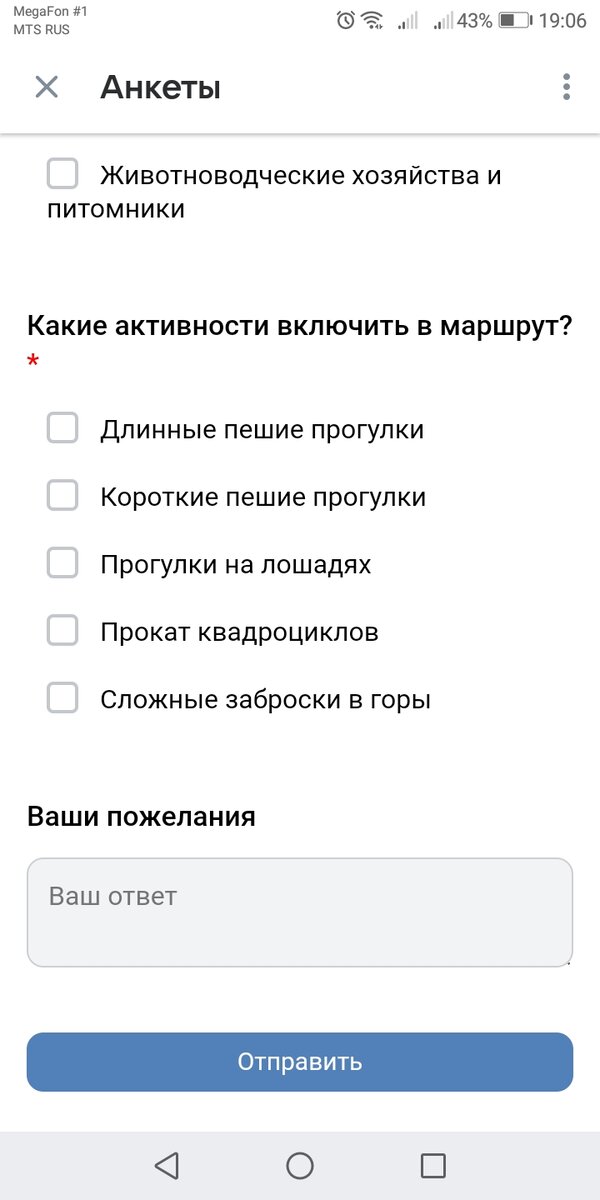This screenshot has width=600, height=1200.
Task: Tick Короткие пешие прогулки option
Action: pyautogui.click(x=62, y=496)
